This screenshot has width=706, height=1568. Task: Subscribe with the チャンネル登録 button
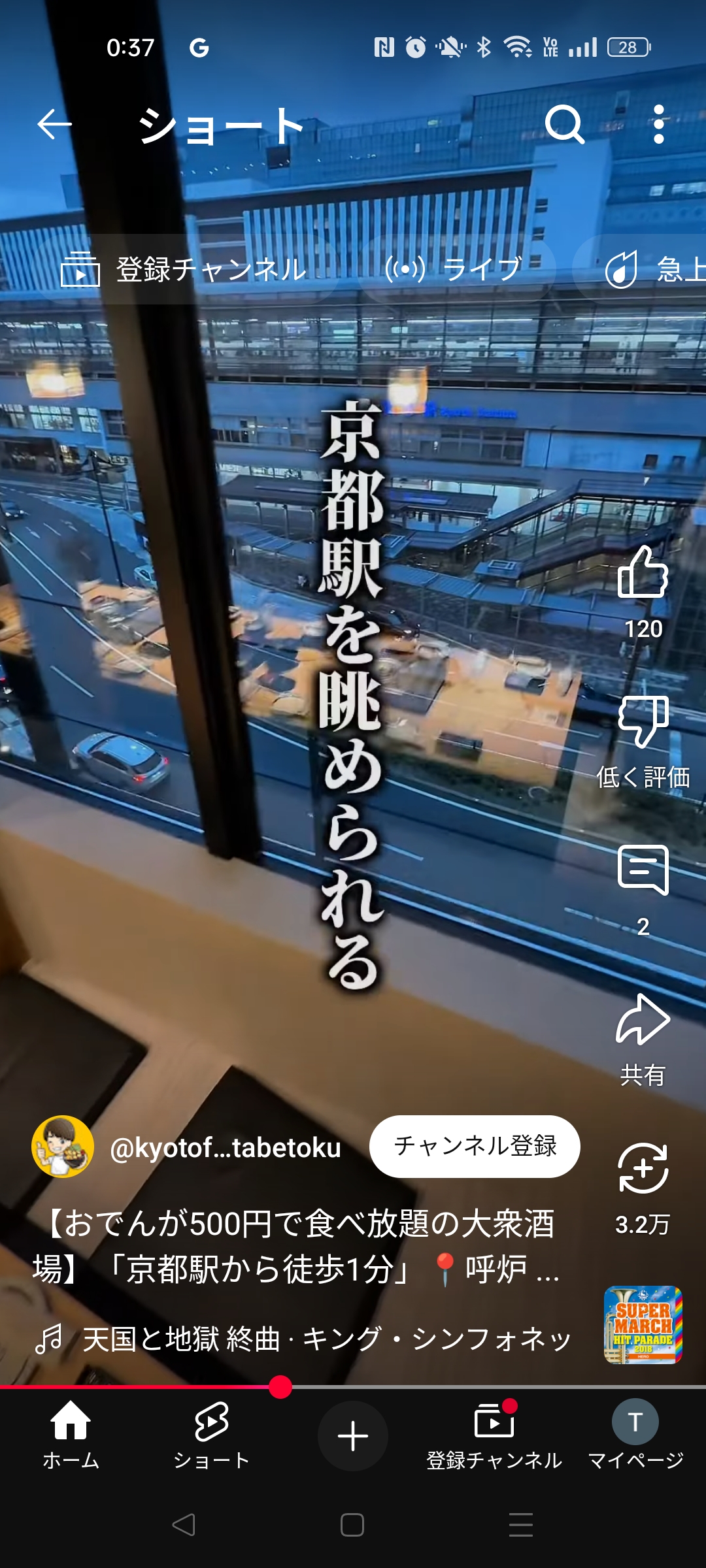click(x=475, y=1147)
